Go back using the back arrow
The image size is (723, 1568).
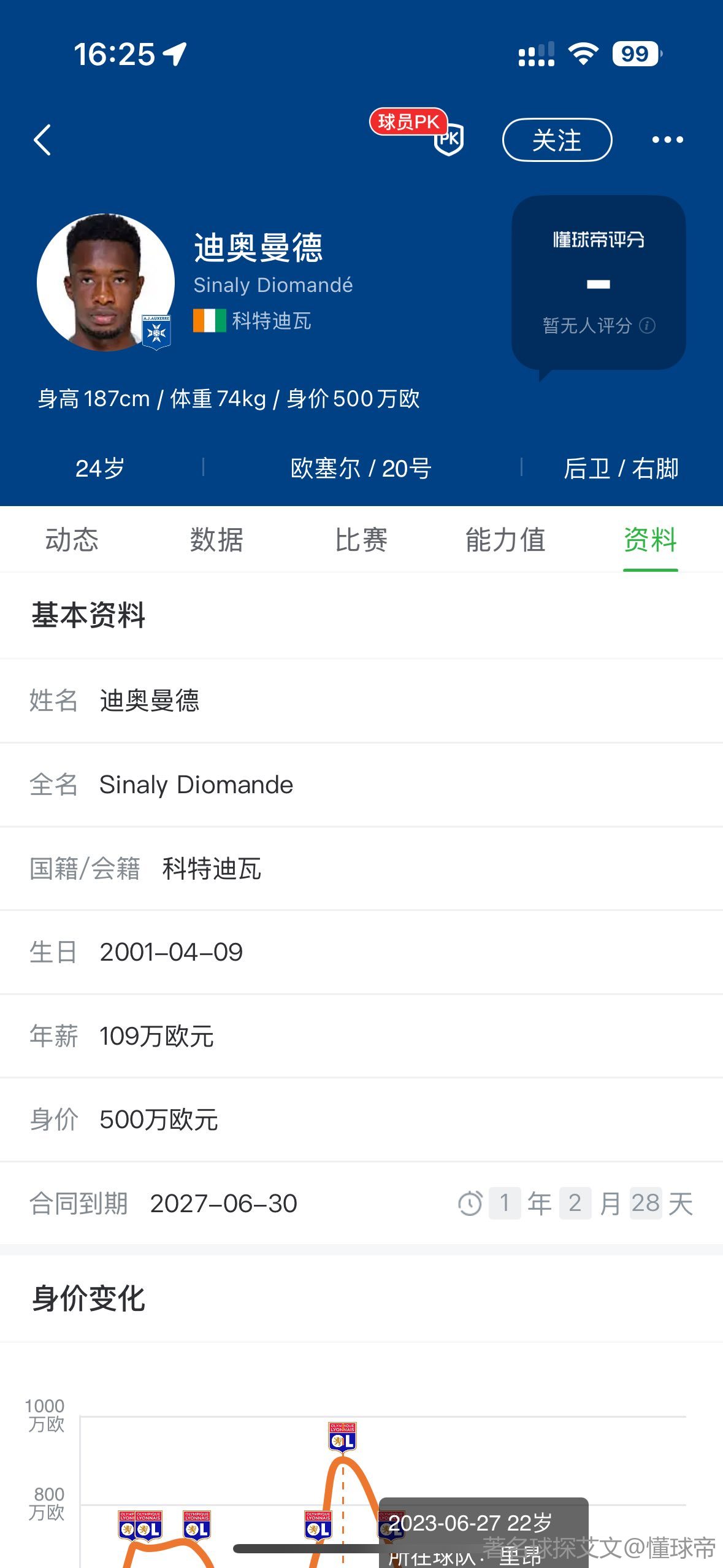[x=42, y=140]
